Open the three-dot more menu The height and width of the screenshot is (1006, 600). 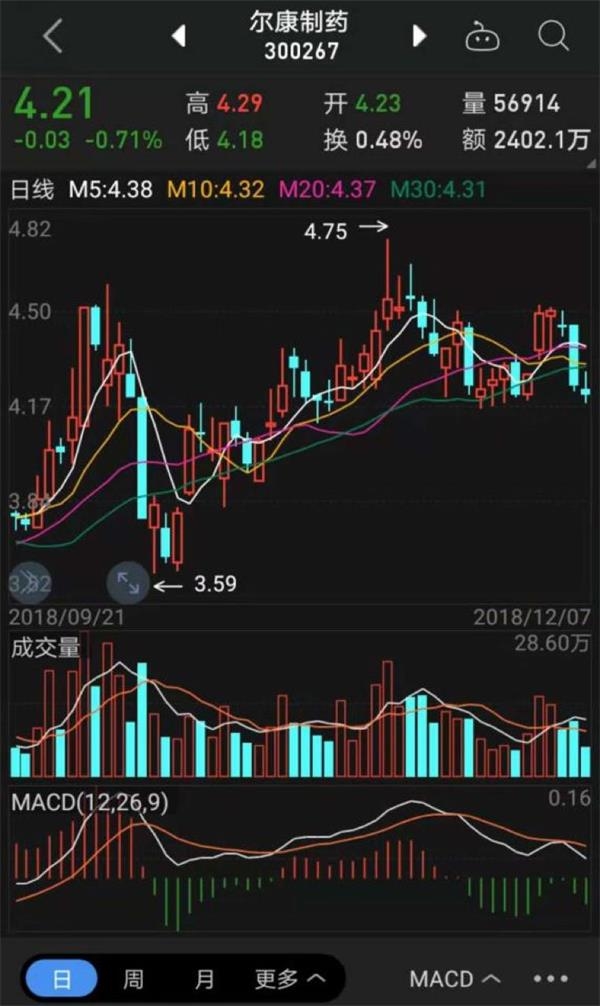[x=551, y=979]
